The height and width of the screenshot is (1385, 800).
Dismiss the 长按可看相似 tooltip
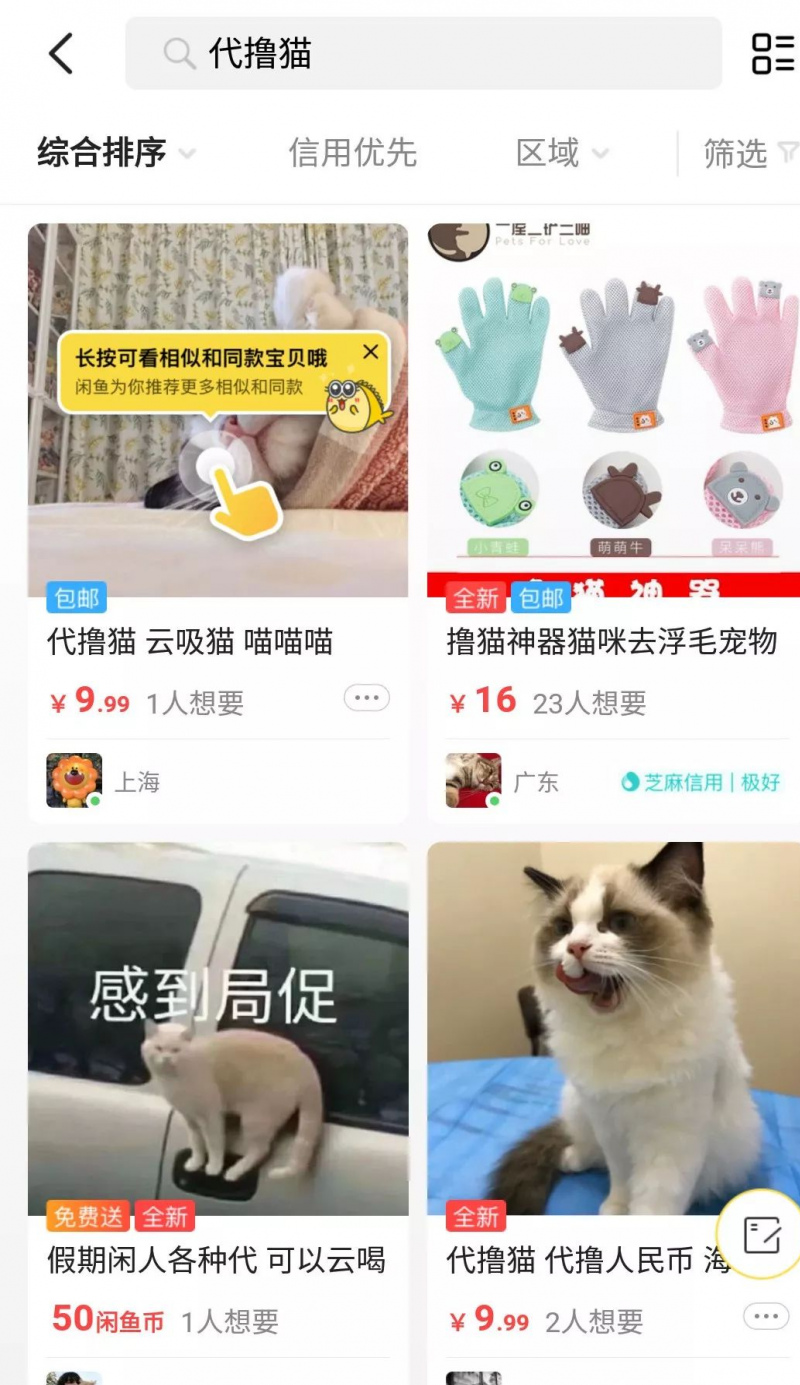(x=371, y=352)
